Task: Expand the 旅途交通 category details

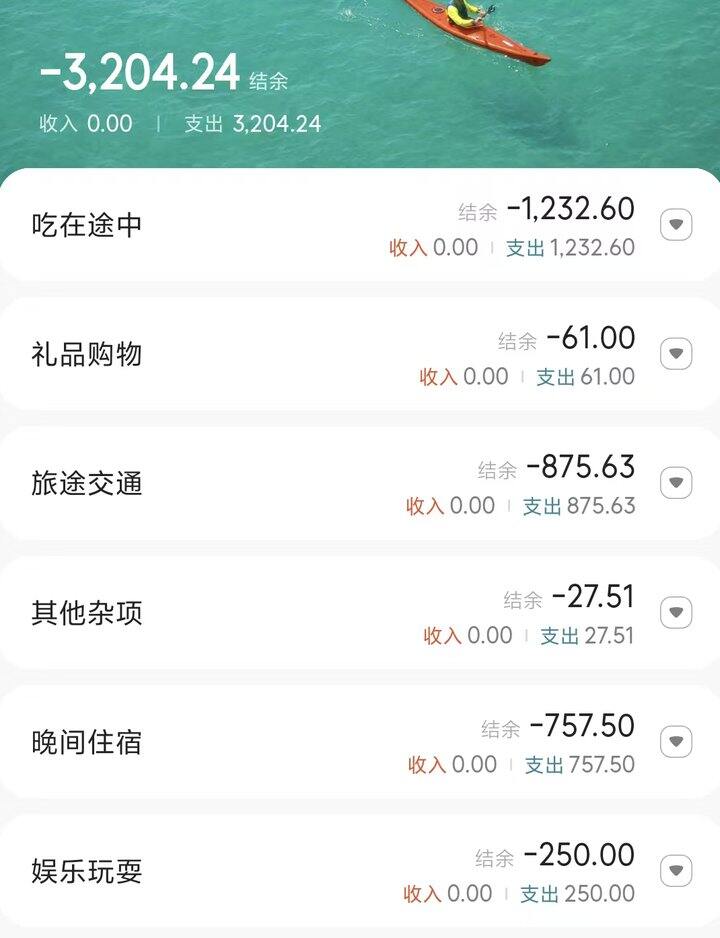Action: click(x=676, y=483)
